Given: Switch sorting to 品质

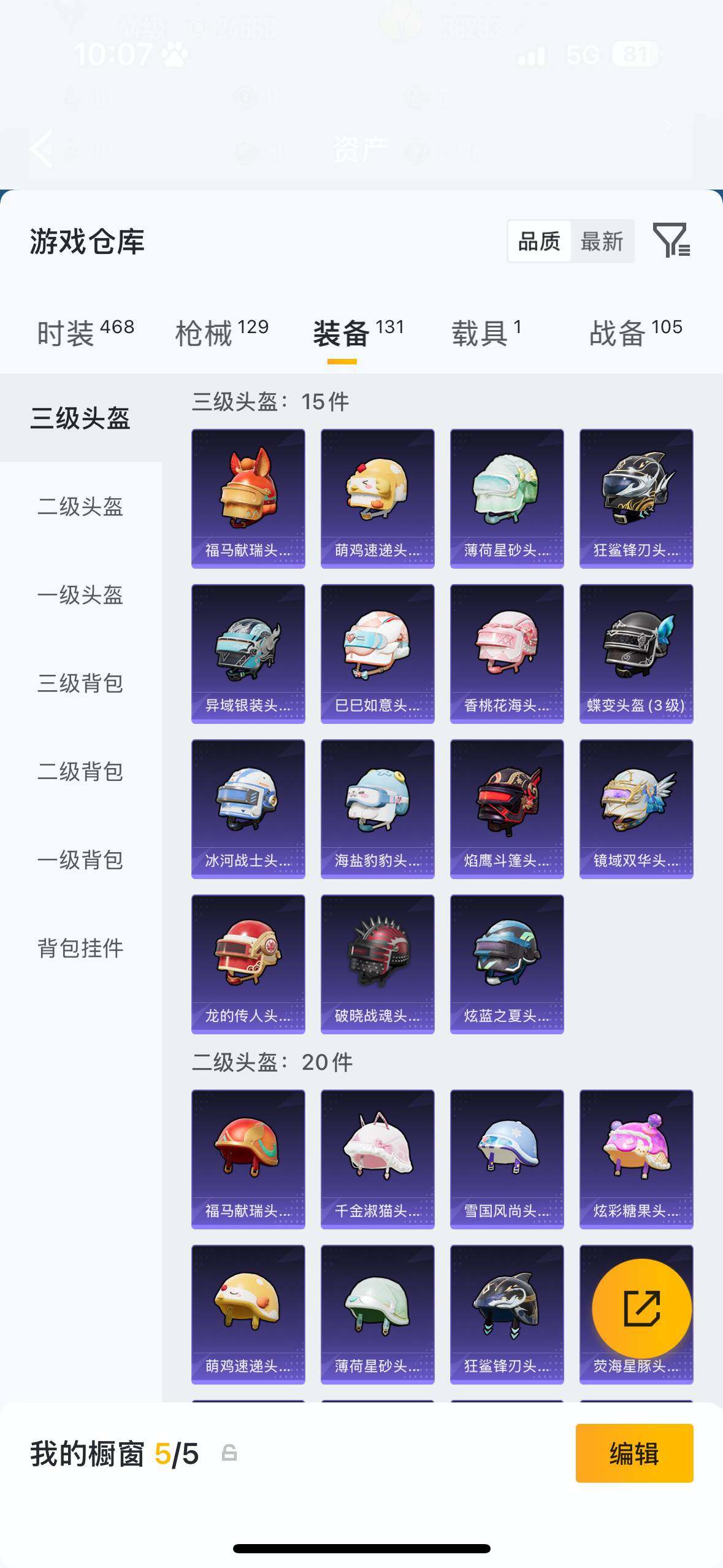Looking at the screenshot, I should pyautogui.click(x=538, y=242).
